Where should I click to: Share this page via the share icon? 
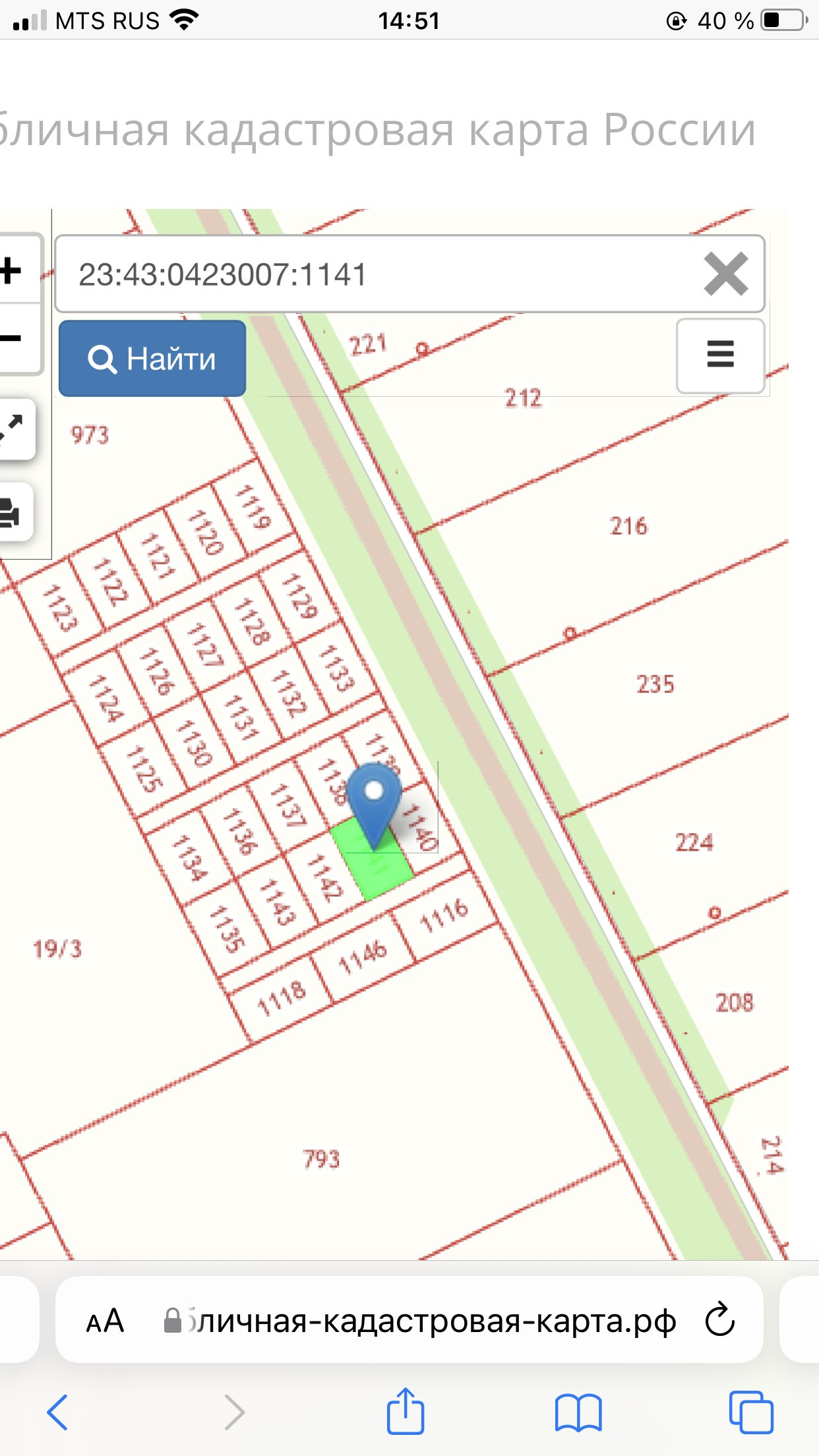(x=405, y=1410)
